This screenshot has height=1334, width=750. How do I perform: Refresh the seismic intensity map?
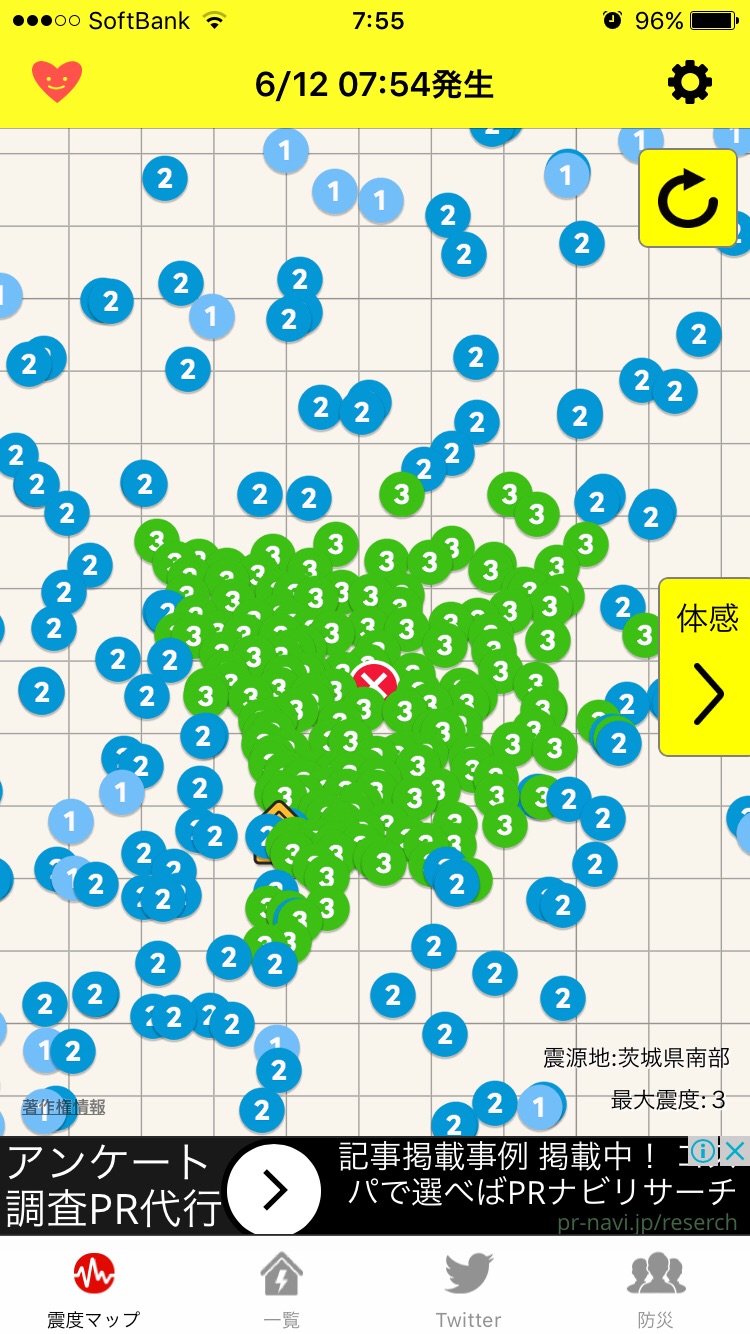click(688, 198)
